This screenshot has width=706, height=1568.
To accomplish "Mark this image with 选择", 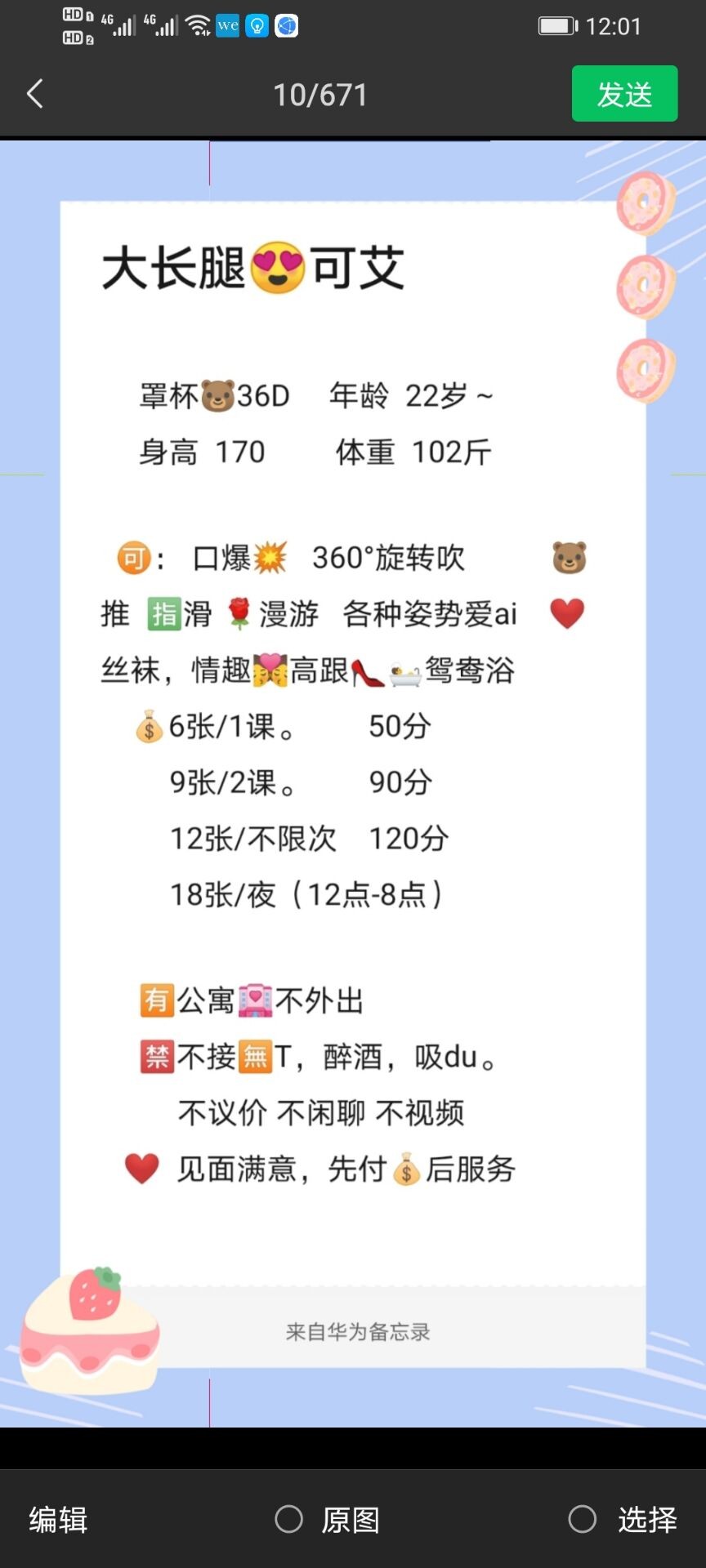I will pos(583,1520).
